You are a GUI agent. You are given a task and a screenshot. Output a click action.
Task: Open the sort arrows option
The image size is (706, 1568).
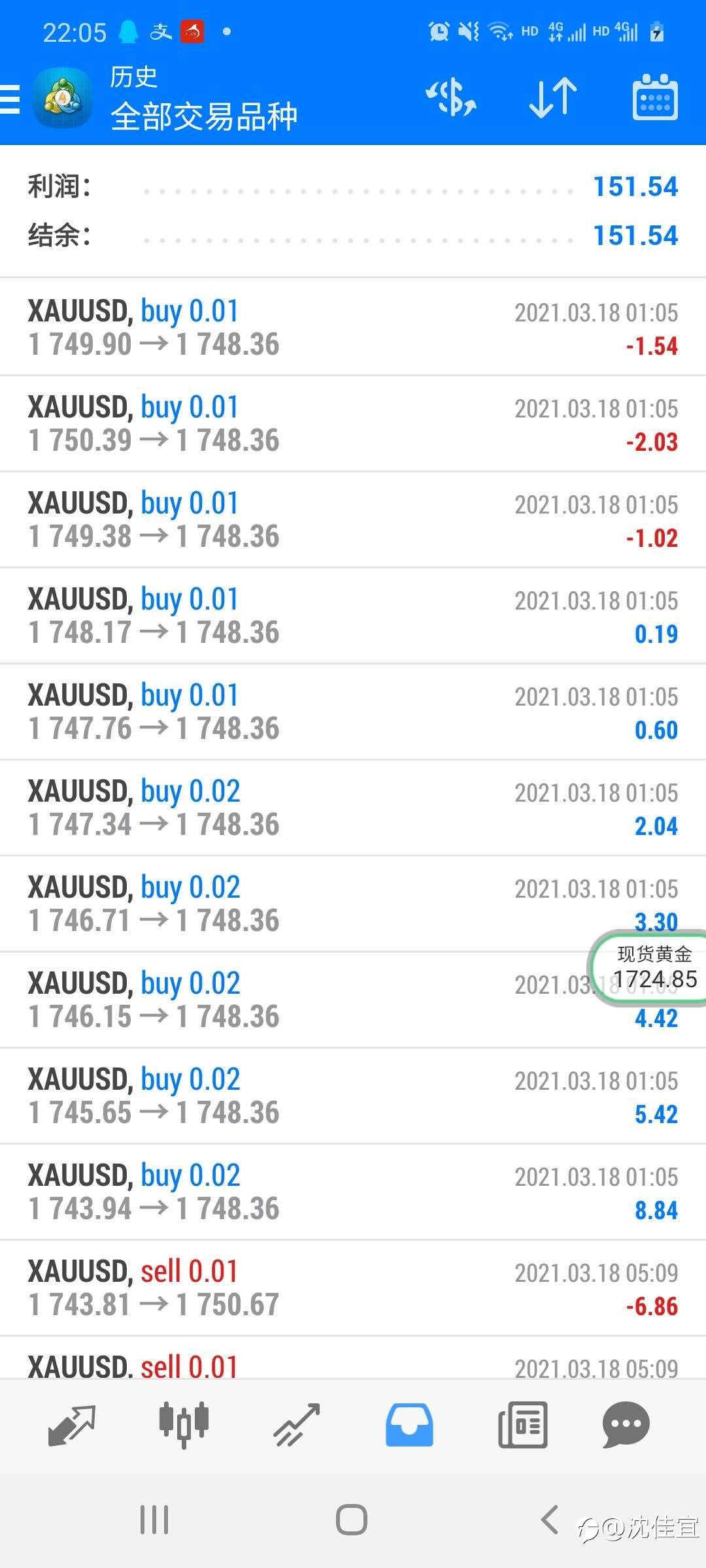click(553, 98)
